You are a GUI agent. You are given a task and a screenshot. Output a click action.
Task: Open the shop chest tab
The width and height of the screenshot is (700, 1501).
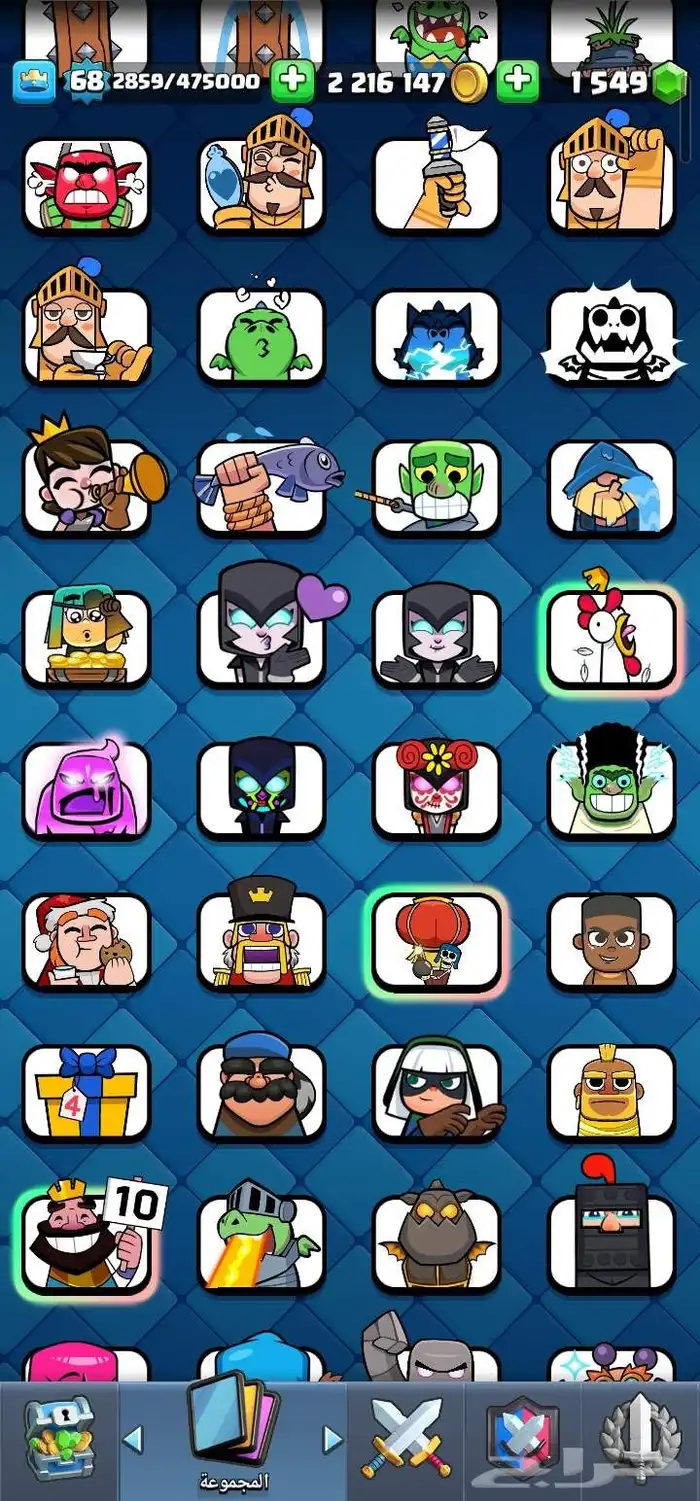tap(58, 1440)
